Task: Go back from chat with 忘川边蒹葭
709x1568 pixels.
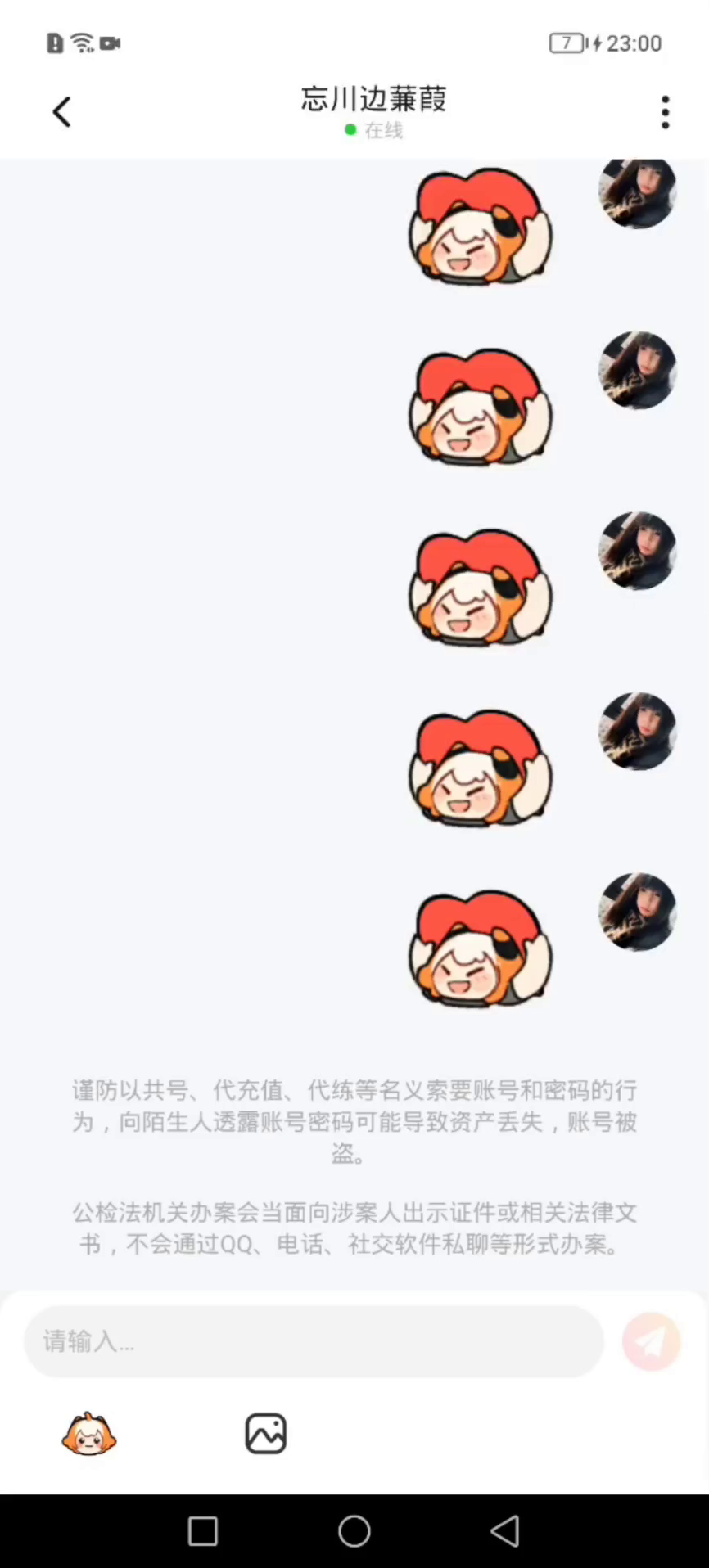Action: (x=62, y=112)
